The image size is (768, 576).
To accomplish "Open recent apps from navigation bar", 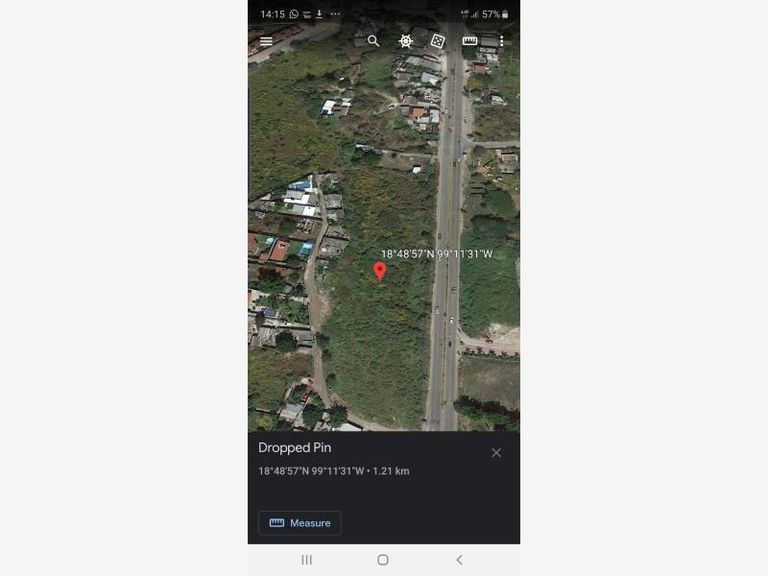I will tap(307, 560).
